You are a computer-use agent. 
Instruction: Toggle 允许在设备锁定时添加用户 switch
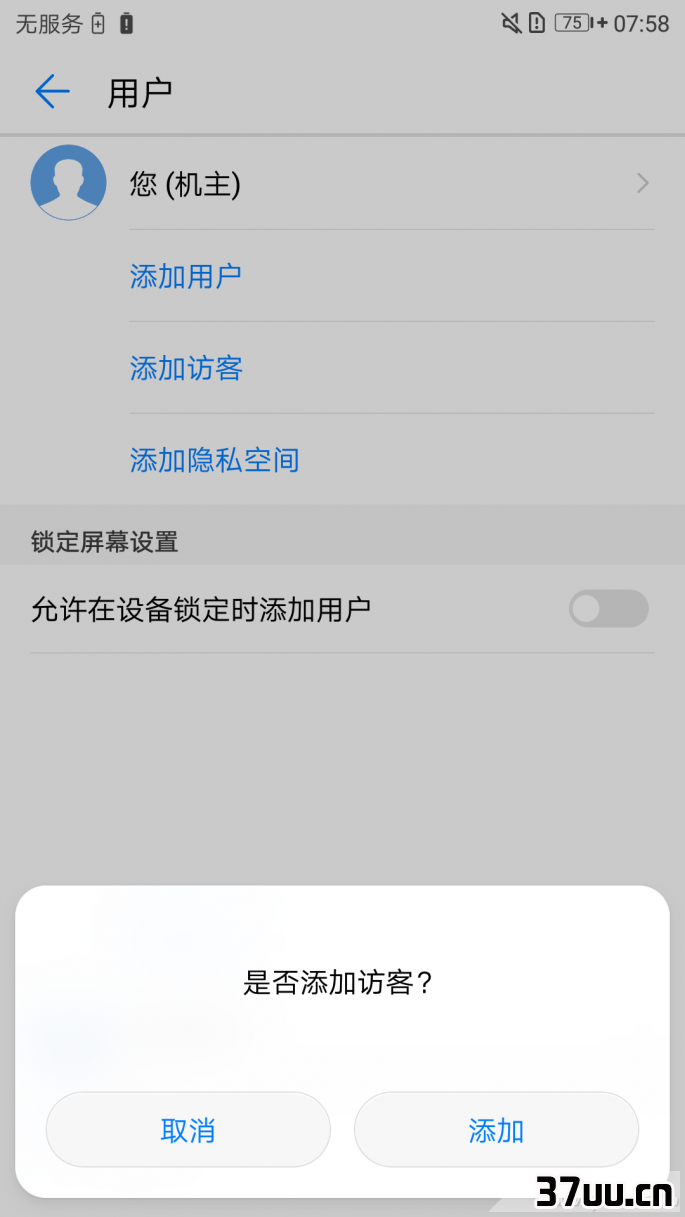608,608
